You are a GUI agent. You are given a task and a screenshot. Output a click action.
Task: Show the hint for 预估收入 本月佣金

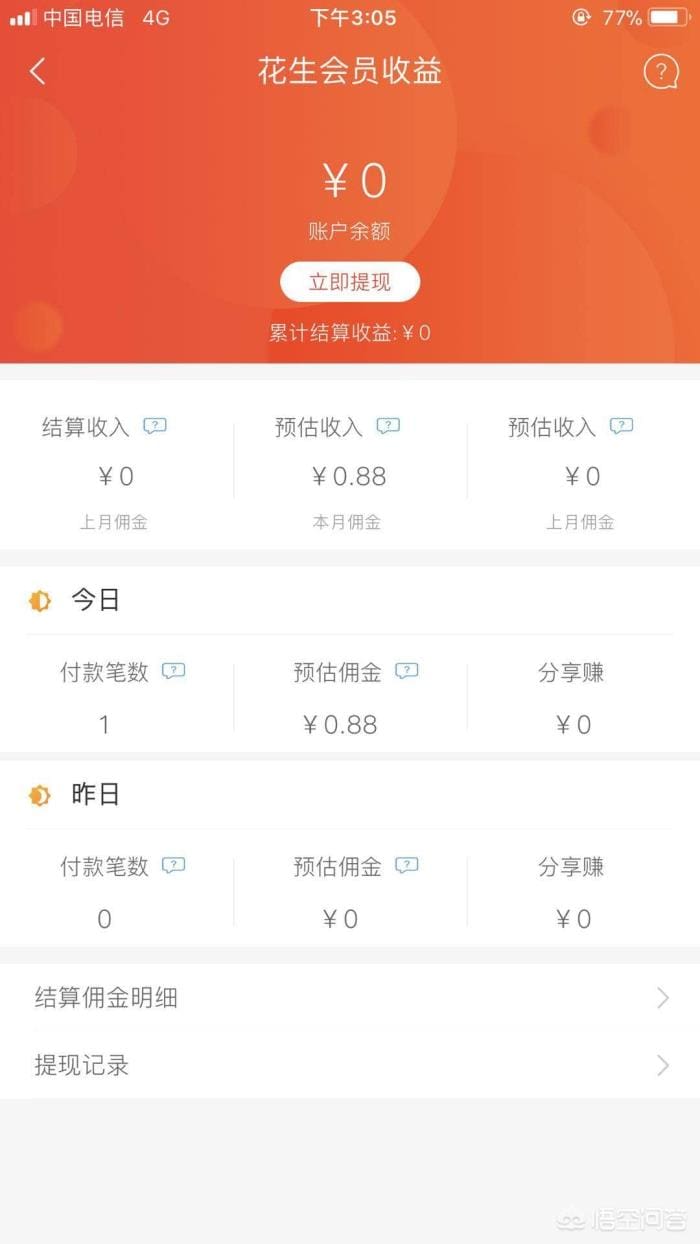tap(388, 426)
